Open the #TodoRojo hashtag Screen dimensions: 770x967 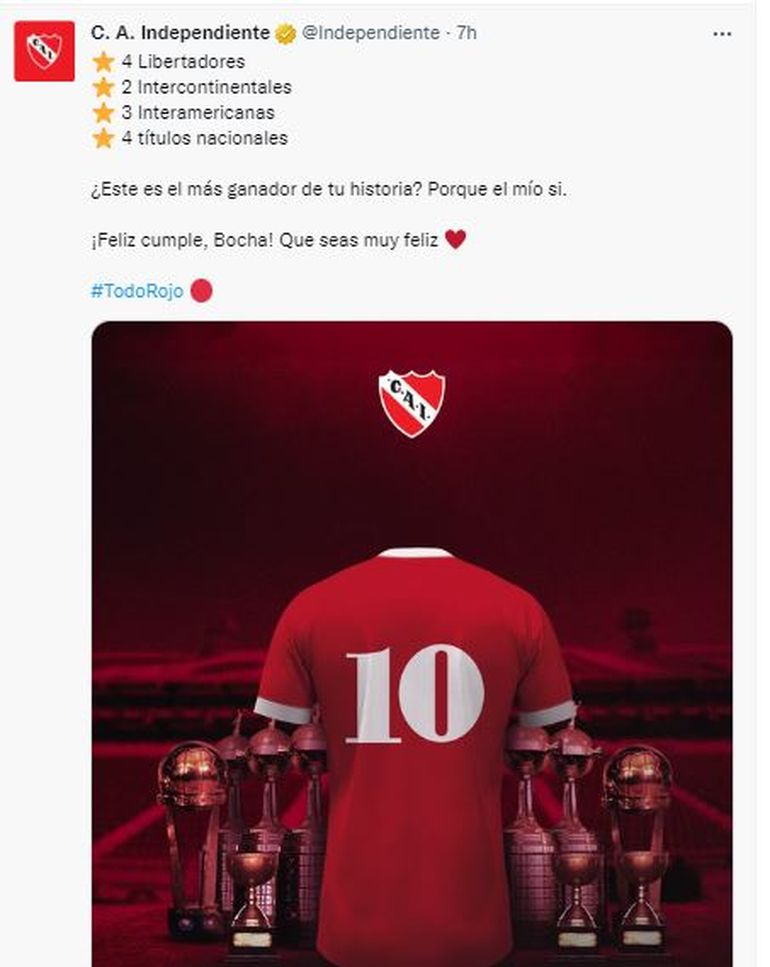(136, 292)
